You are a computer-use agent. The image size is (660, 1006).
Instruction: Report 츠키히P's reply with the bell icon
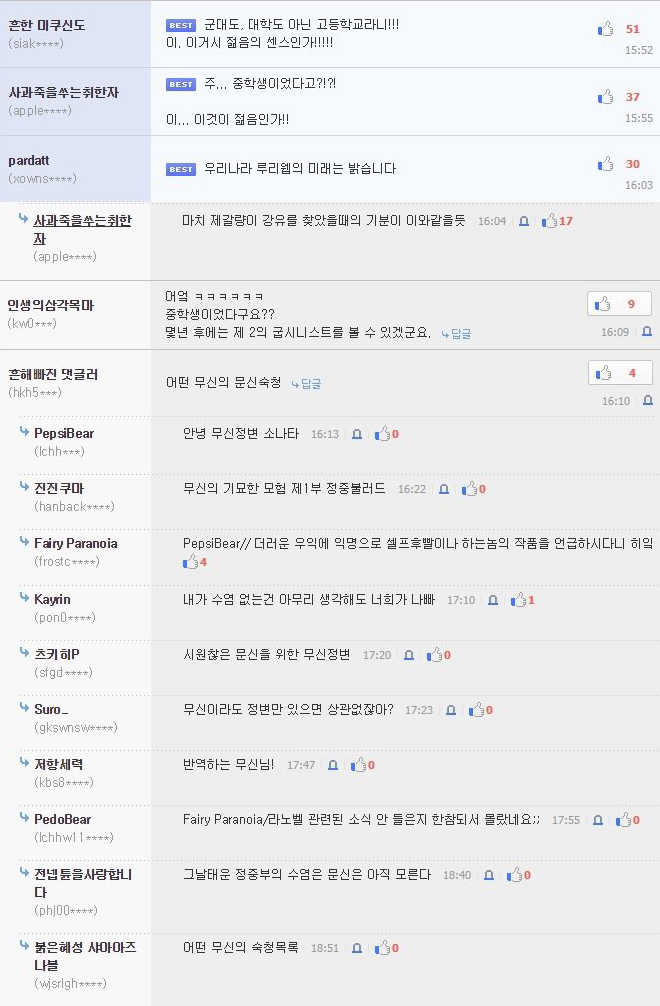(409, 655)
